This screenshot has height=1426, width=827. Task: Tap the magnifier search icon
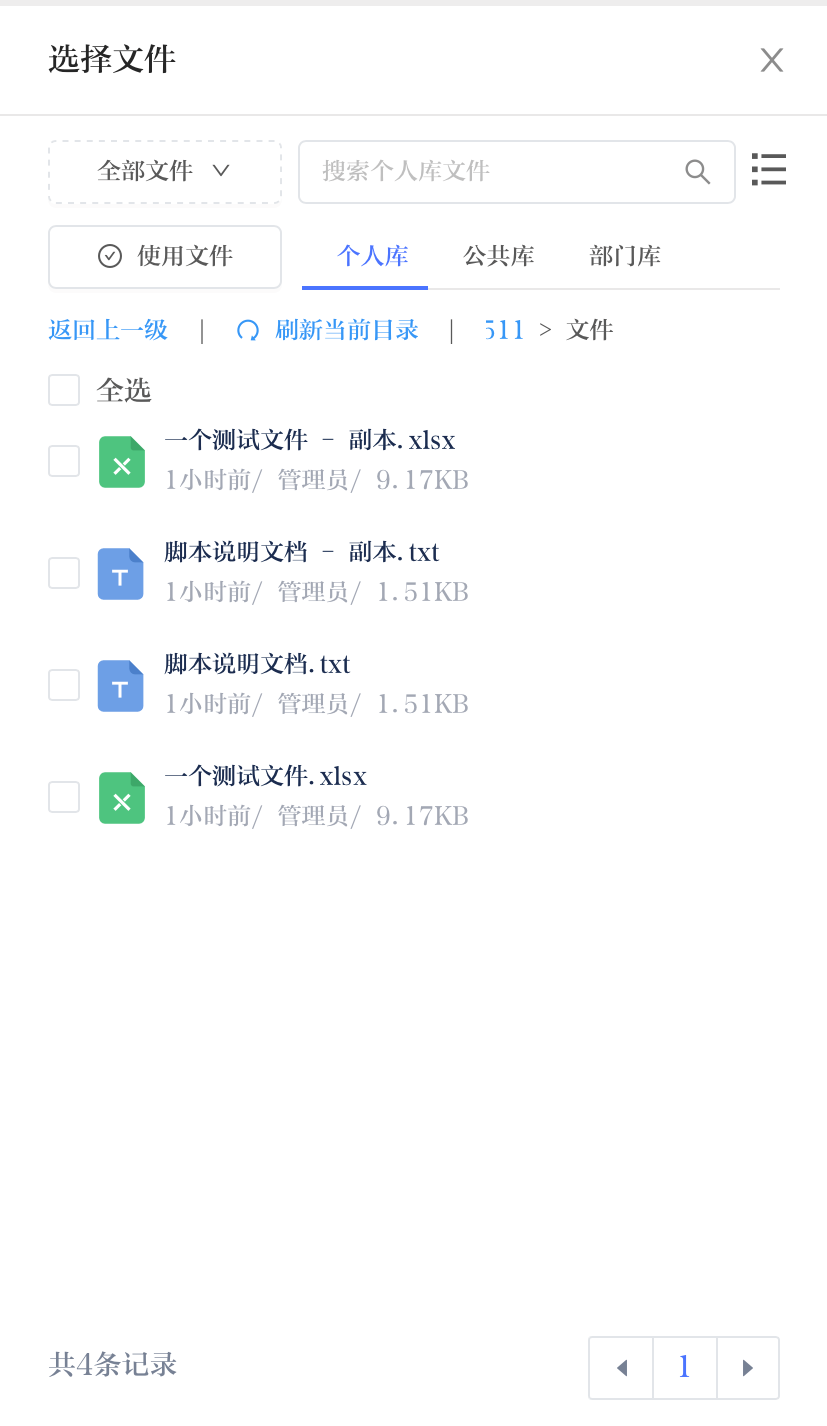coord(697,171)
